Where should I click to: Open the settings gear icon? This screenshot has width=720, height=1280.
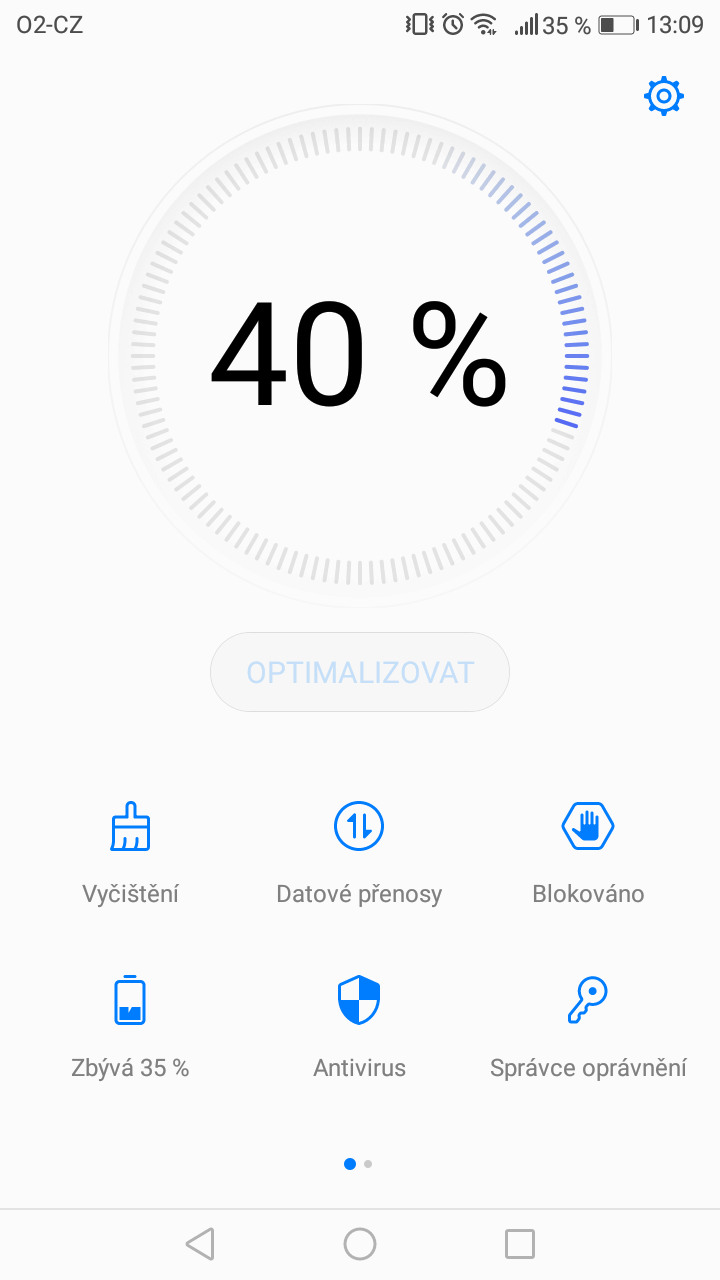click(664, 96)
